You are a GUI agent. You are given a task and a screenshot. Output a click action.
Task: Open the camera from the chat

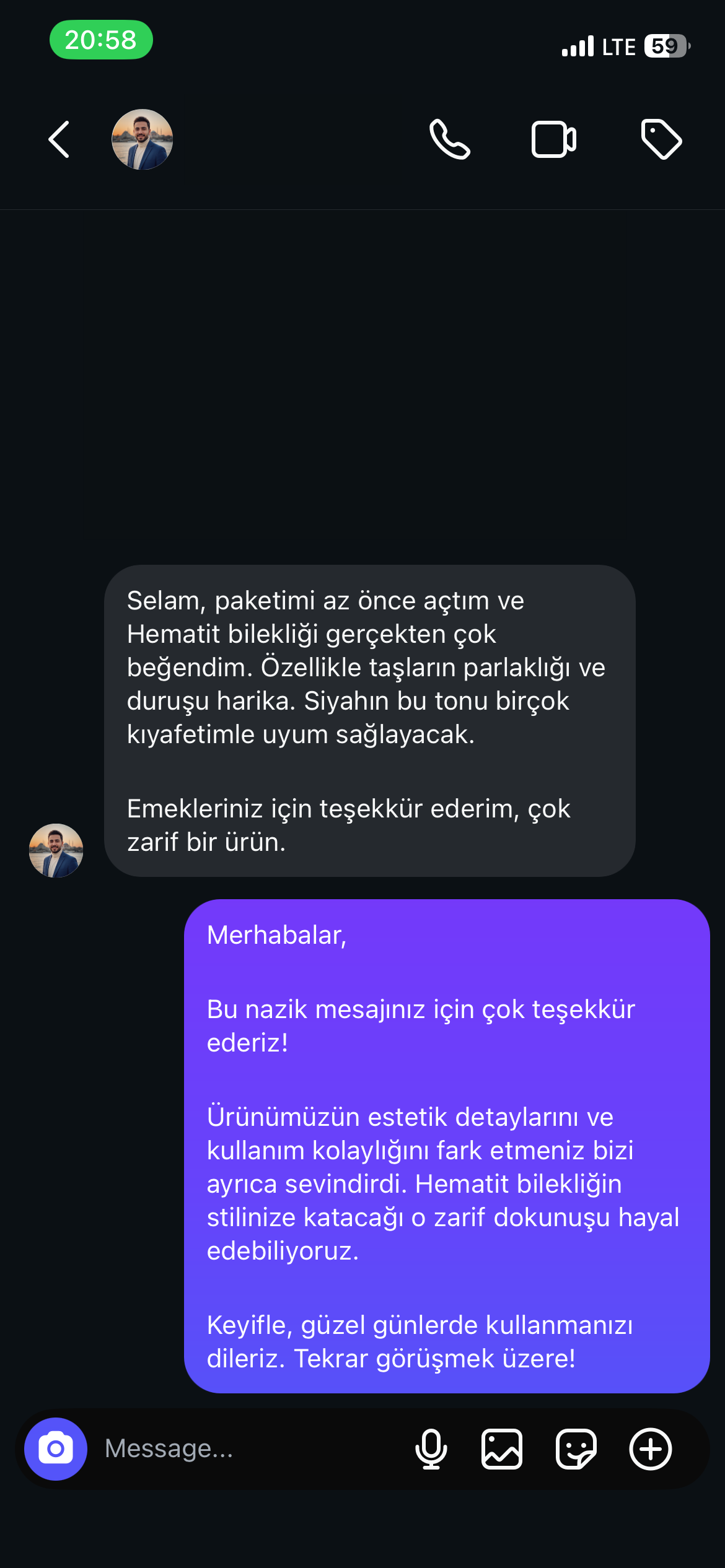(56, 1448)
